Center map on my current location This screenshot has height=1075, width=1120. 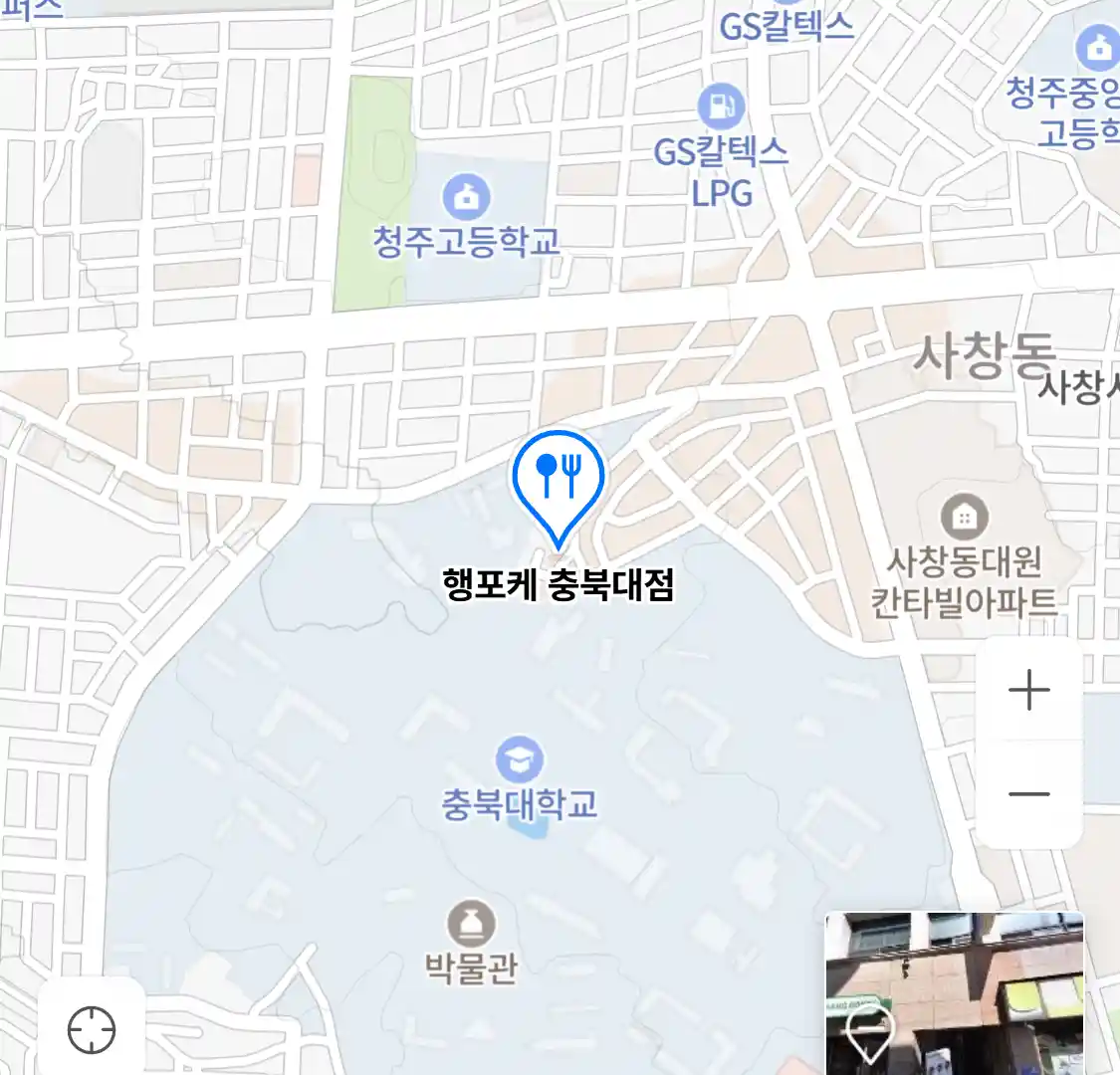(x=92, y=1029)
